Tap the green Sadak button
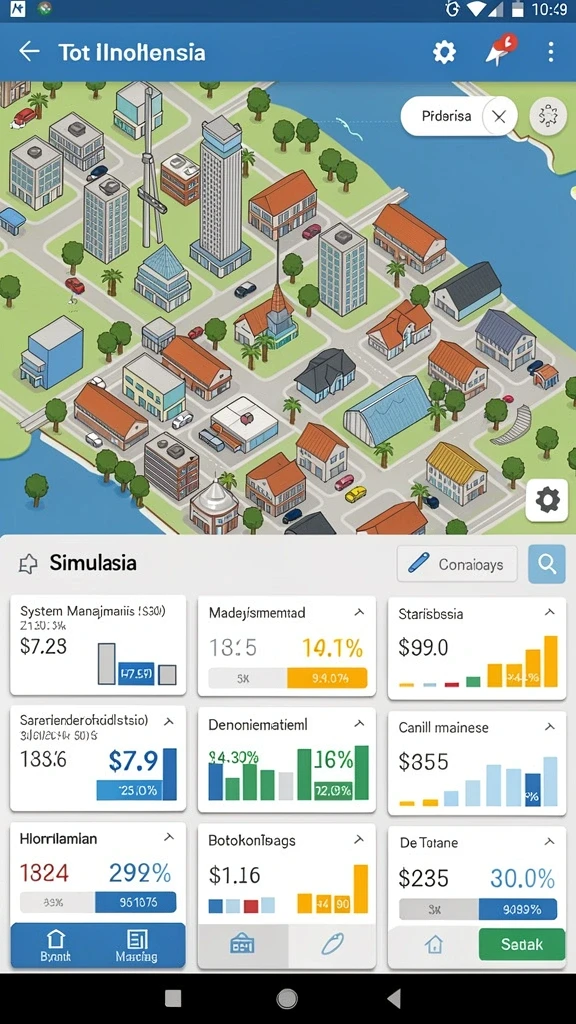576x1024 pixels. (x=522, y=944)
